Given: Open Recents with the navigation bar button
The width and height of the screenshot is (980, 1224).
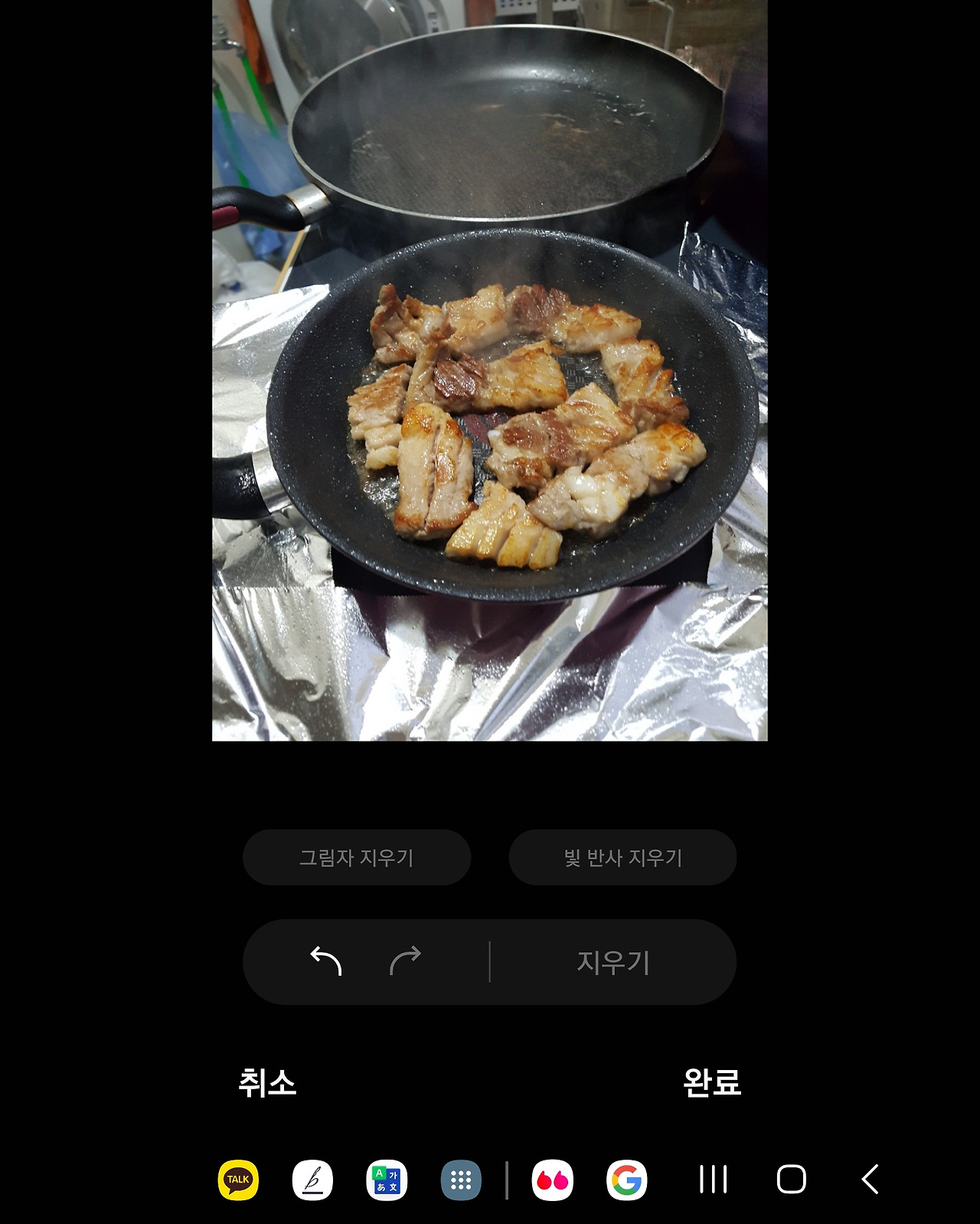Looking at the screenshot, I should coord(713,1180).
